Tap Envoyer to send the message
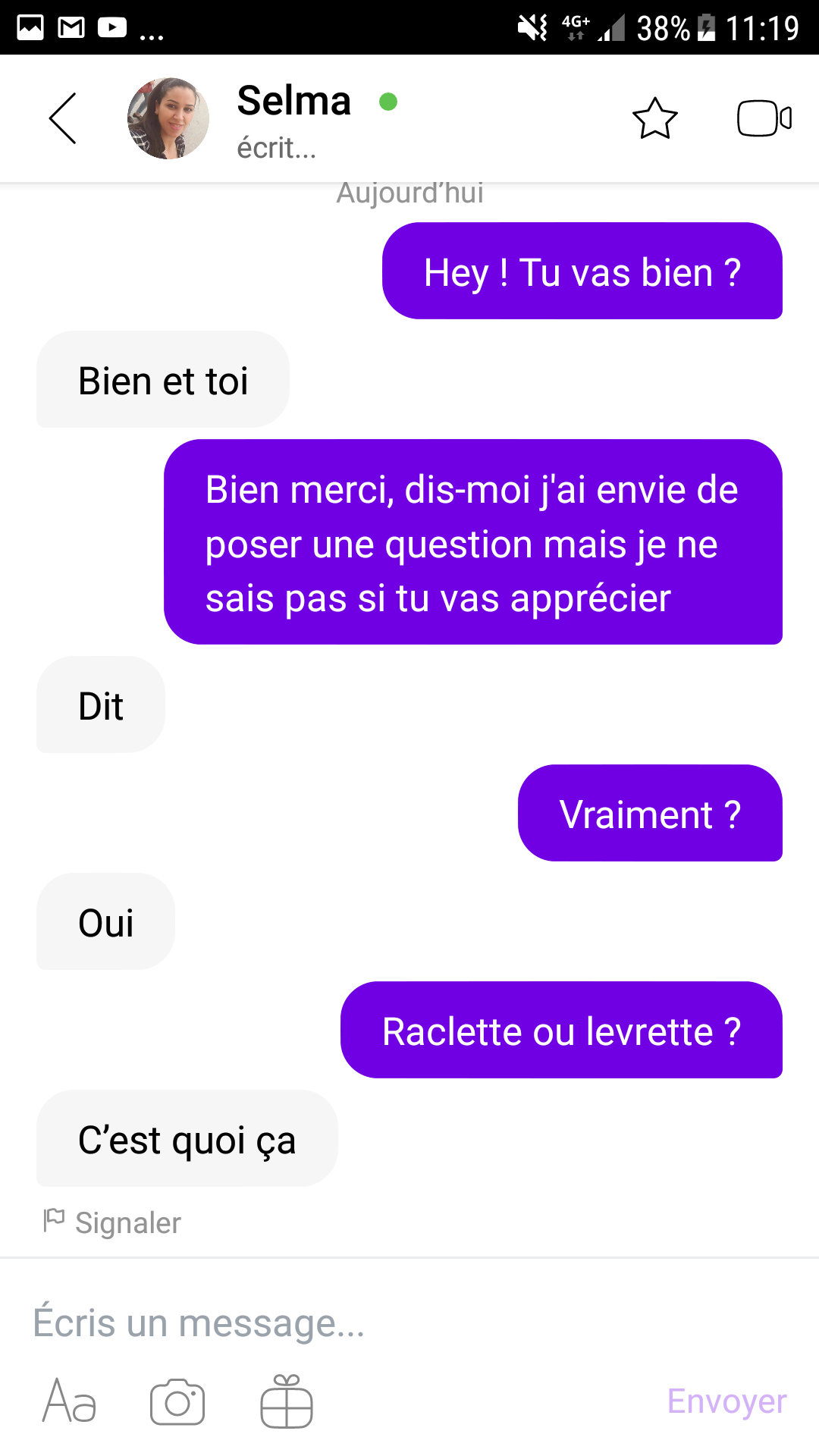Screen dimensions: 819x1456 tap(726, 1401)
